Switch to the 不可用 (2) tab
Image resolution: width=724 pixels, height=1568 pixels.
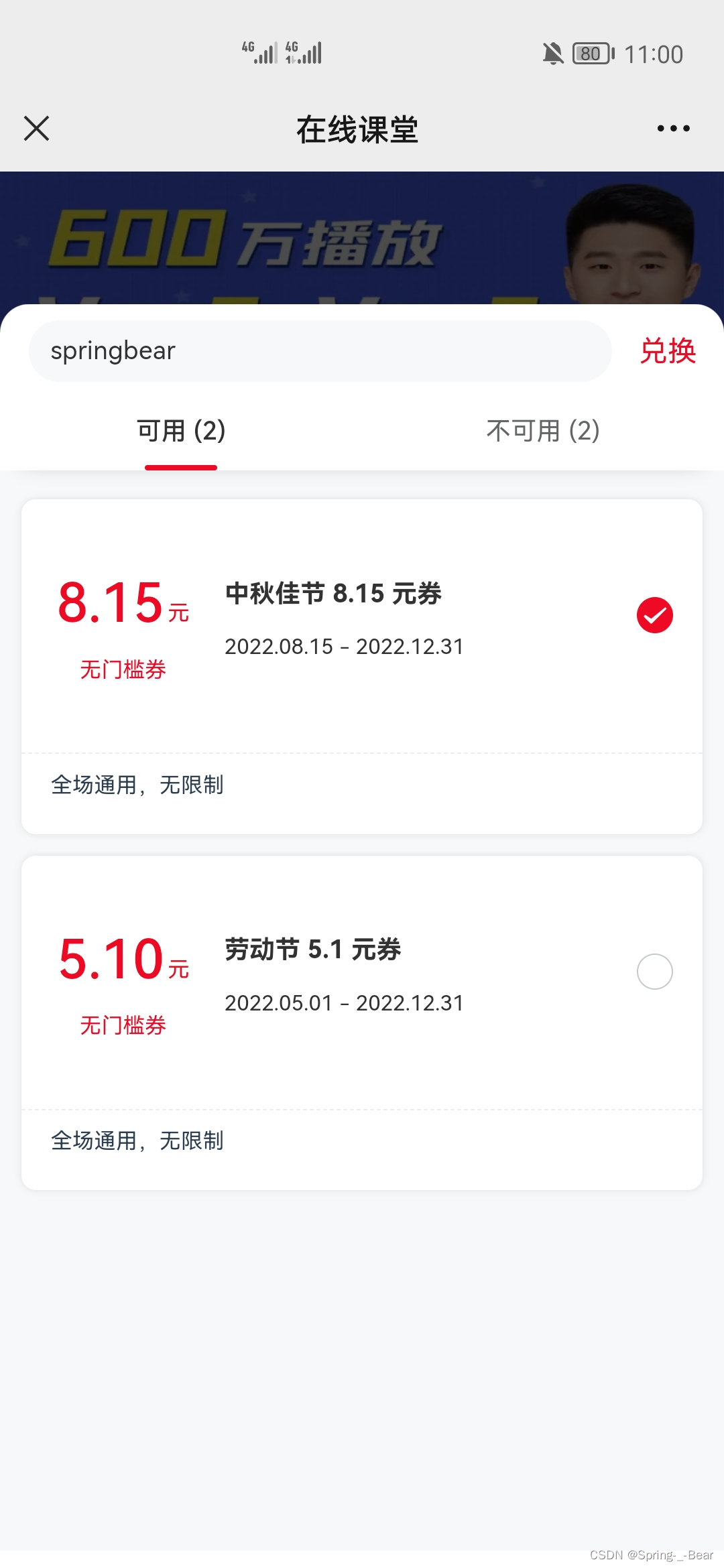tap(542, 432)
